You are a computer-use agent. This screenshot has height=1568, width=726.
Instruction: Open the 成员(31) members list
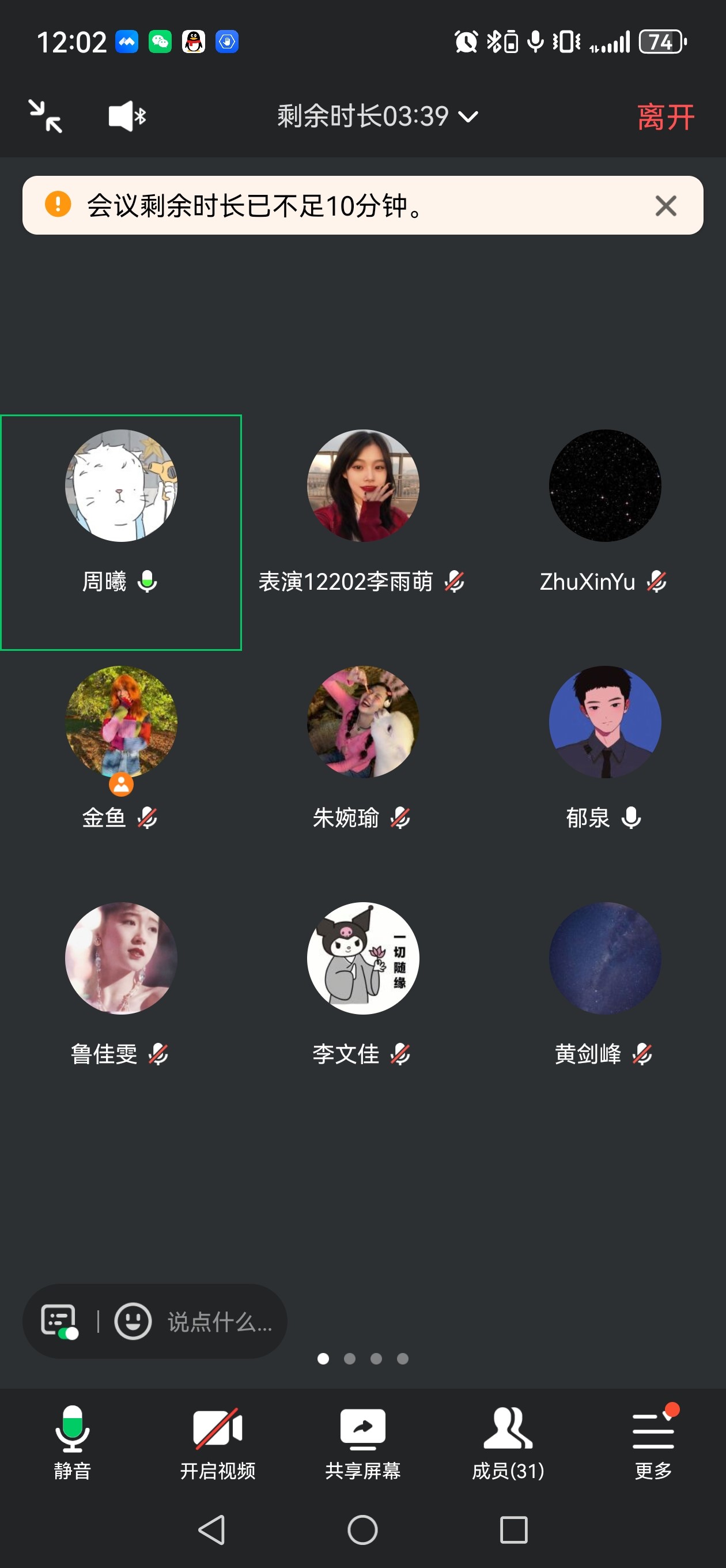[508, 1442]
